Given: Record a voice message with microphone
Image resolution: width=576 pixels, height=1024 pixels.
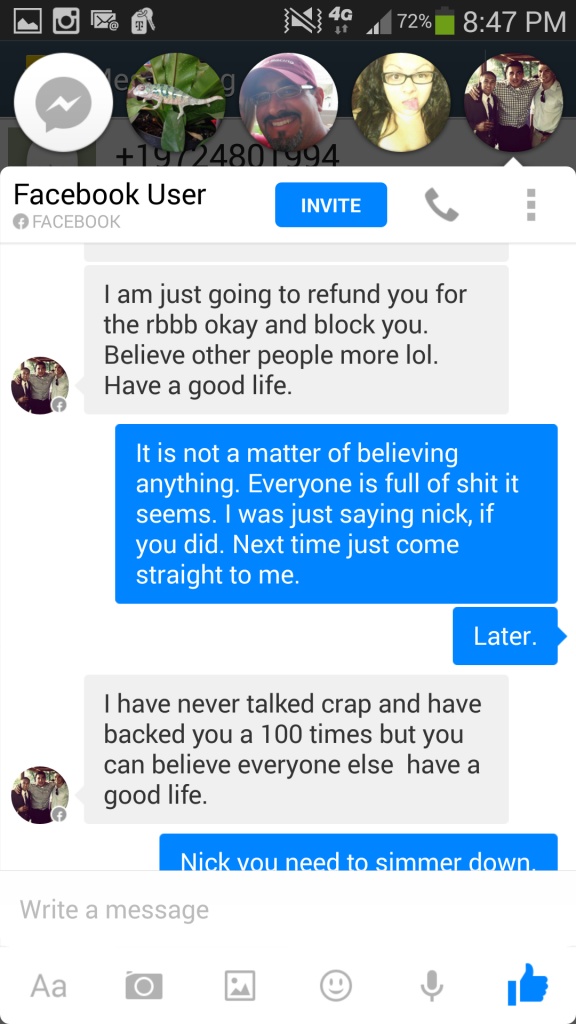Looking at the screenshot, I should (x=432, y=985).
